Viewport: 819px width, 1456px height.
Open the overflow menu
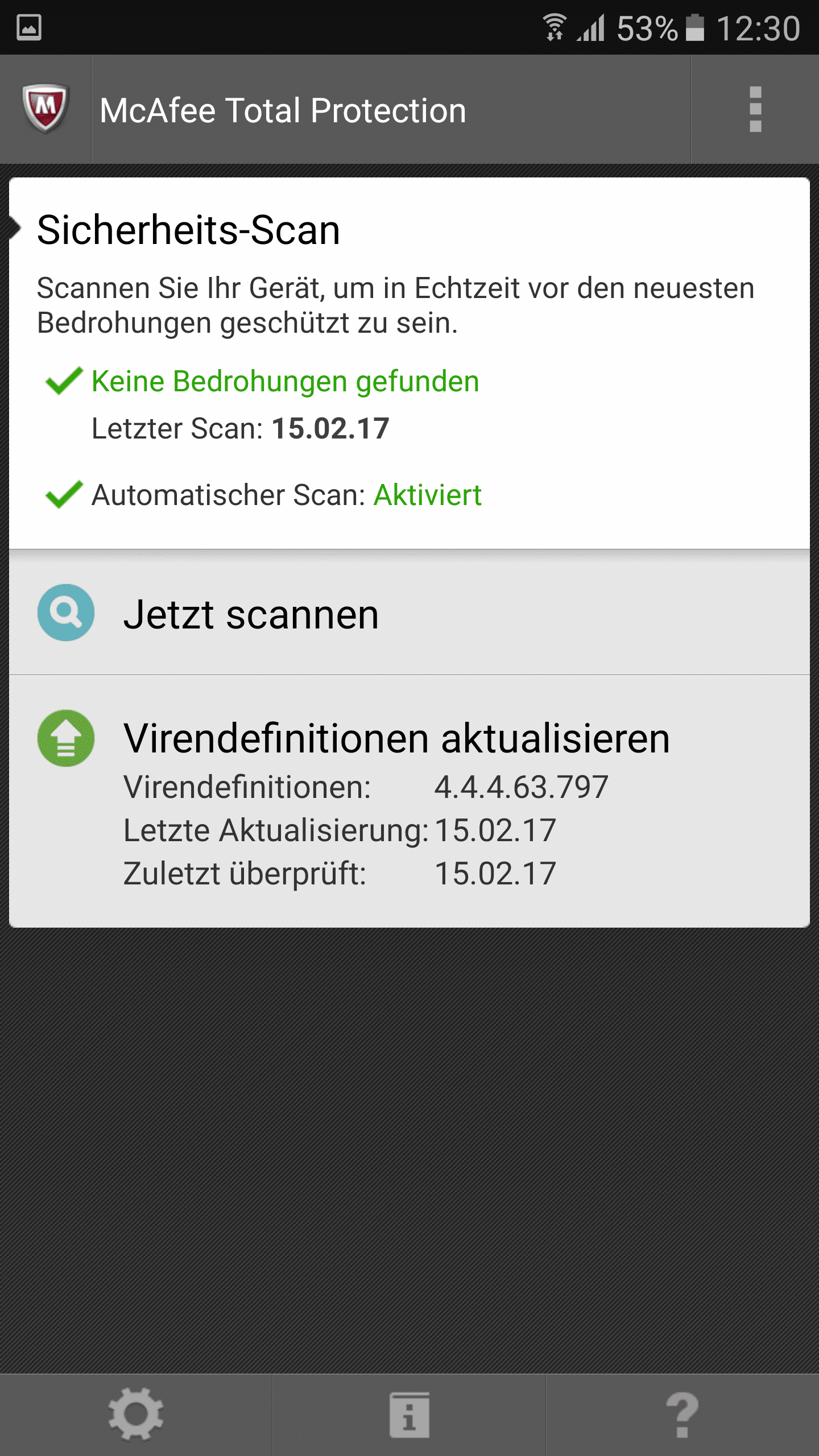pyautogui.click(x=755, y=109)
